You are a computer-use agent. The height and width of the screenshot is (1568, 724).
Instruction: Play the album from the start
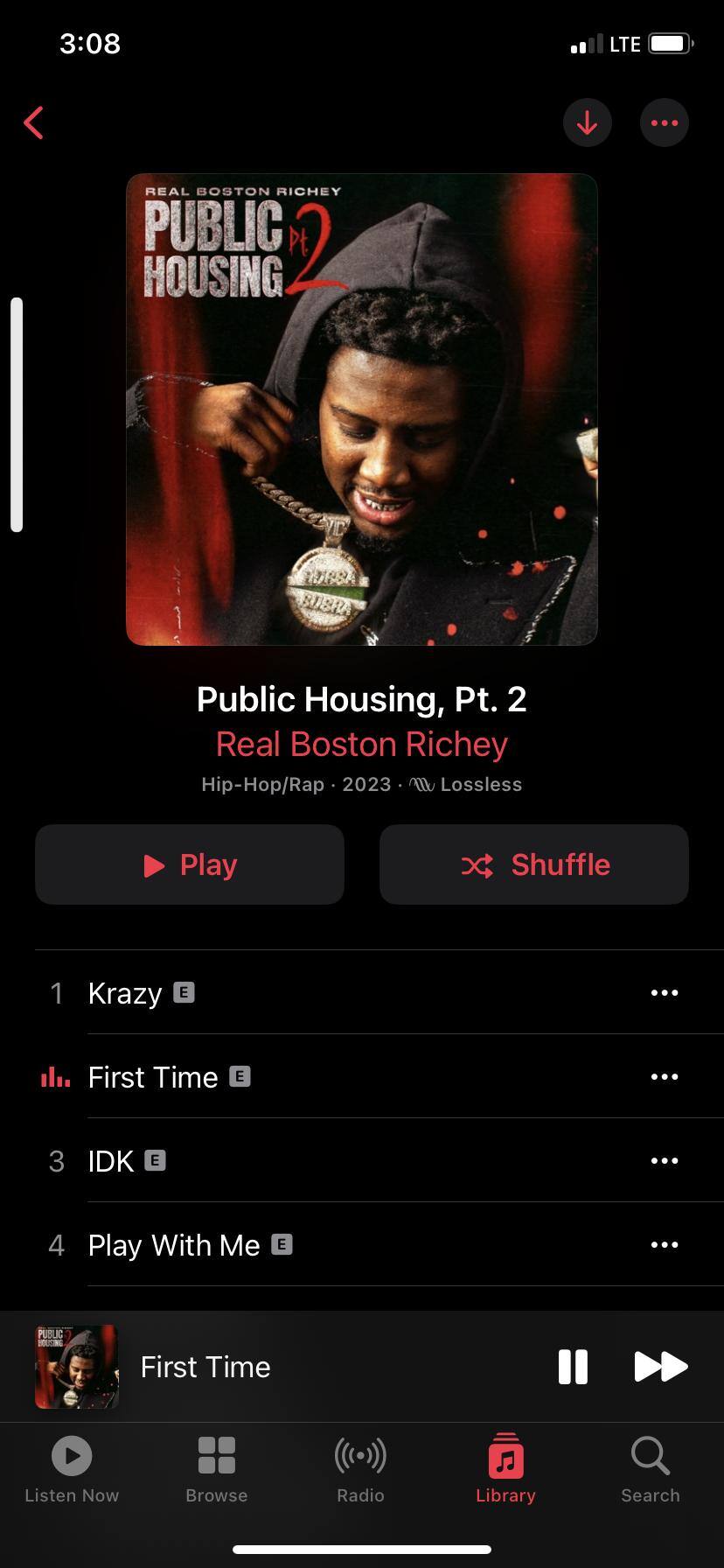click(x=190, y=864)
